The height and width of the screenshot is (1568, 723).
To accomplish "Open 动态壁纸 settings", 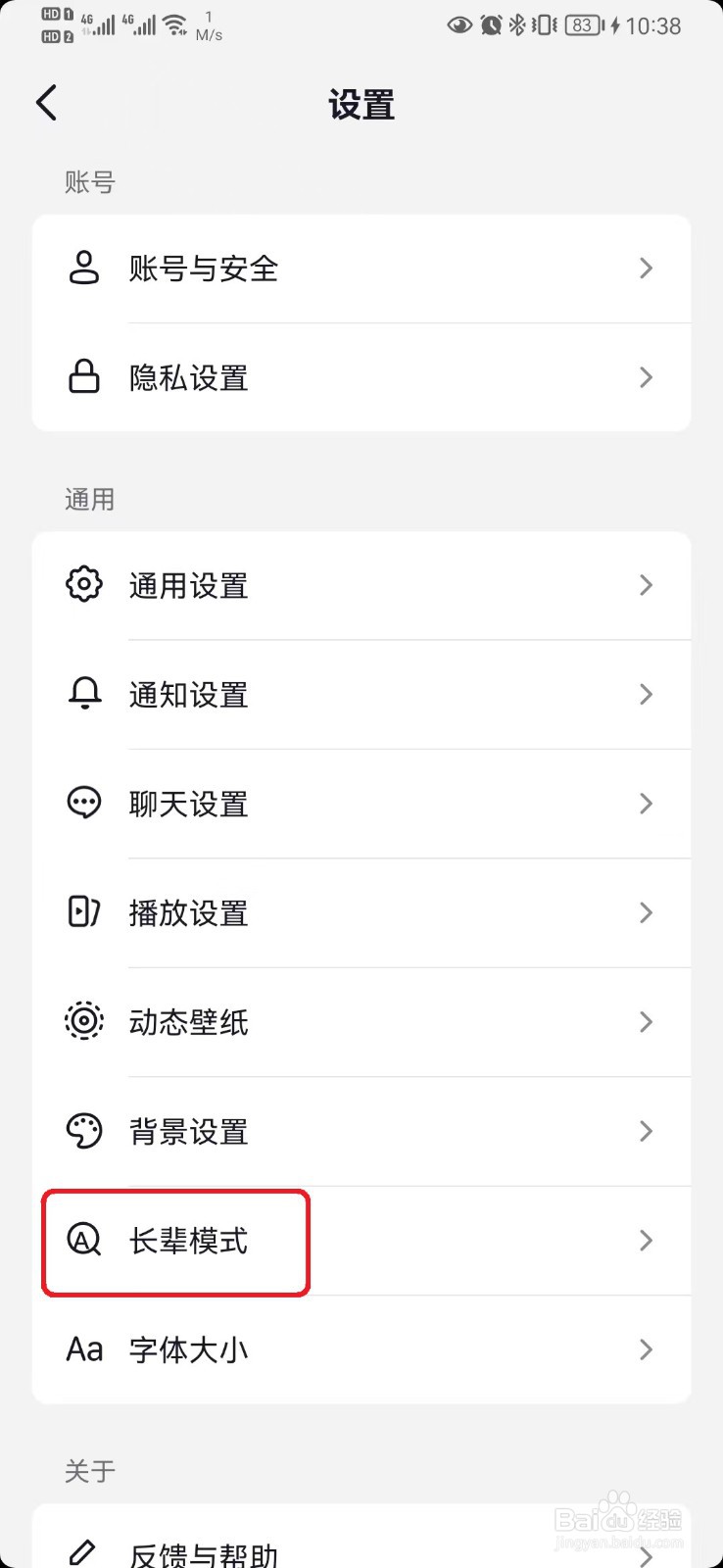I will click(361, 1022).
